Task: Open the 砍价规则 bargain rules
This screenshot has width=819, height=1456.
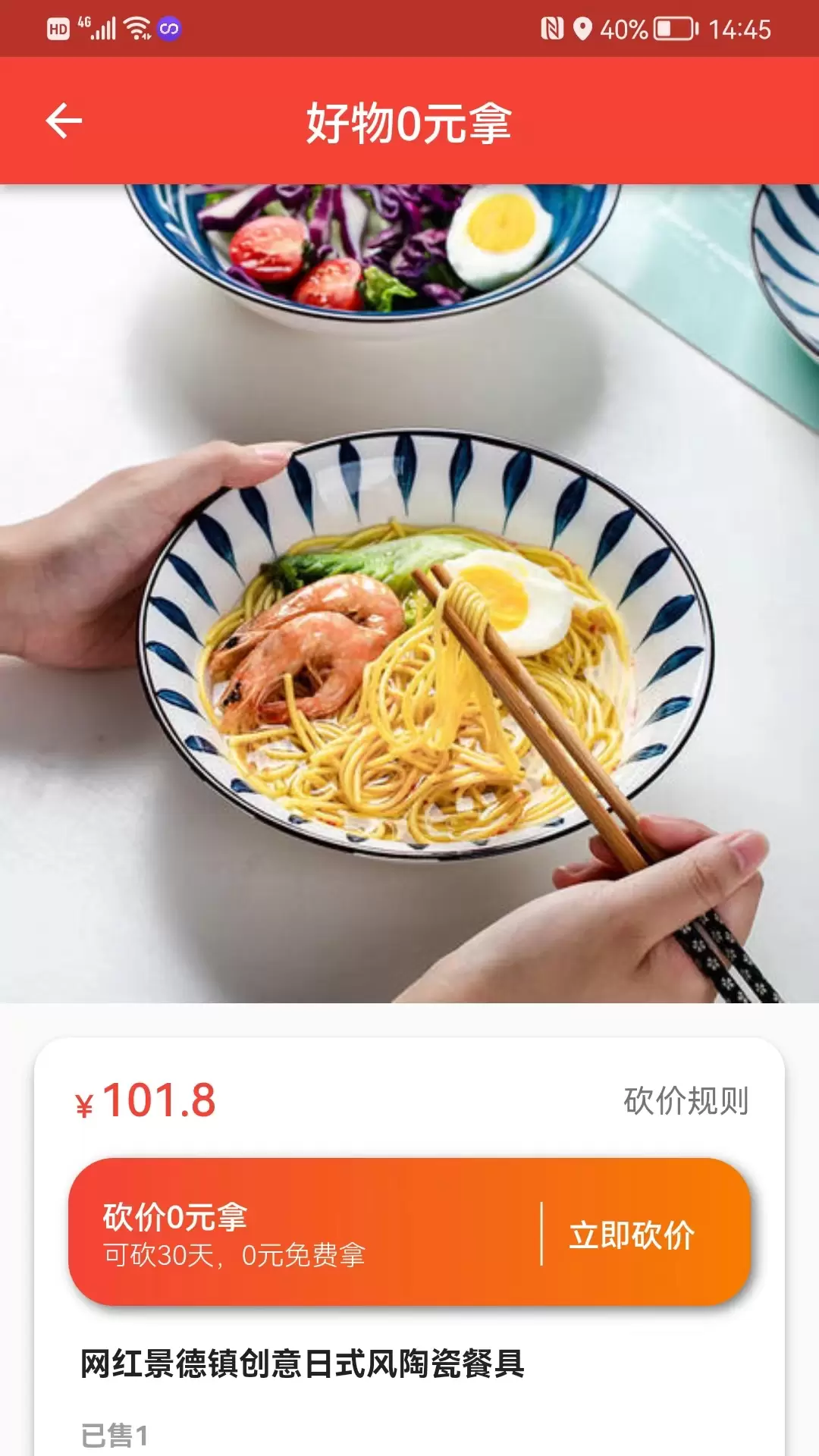Action: pos(686,1101)
